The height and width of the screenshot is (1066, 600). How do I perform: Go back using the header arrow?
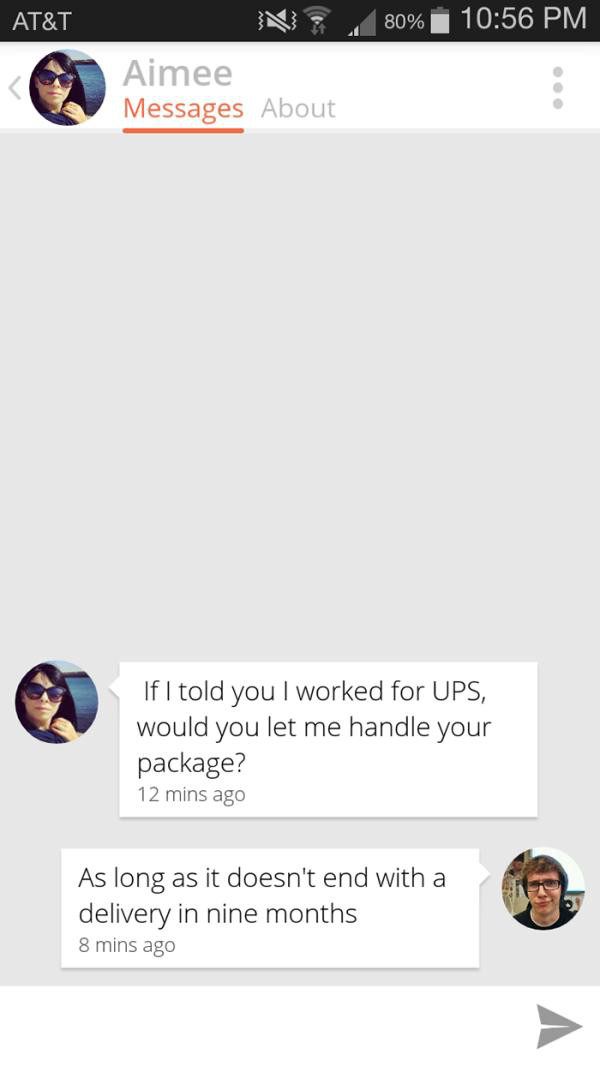[x=14, y=88]
